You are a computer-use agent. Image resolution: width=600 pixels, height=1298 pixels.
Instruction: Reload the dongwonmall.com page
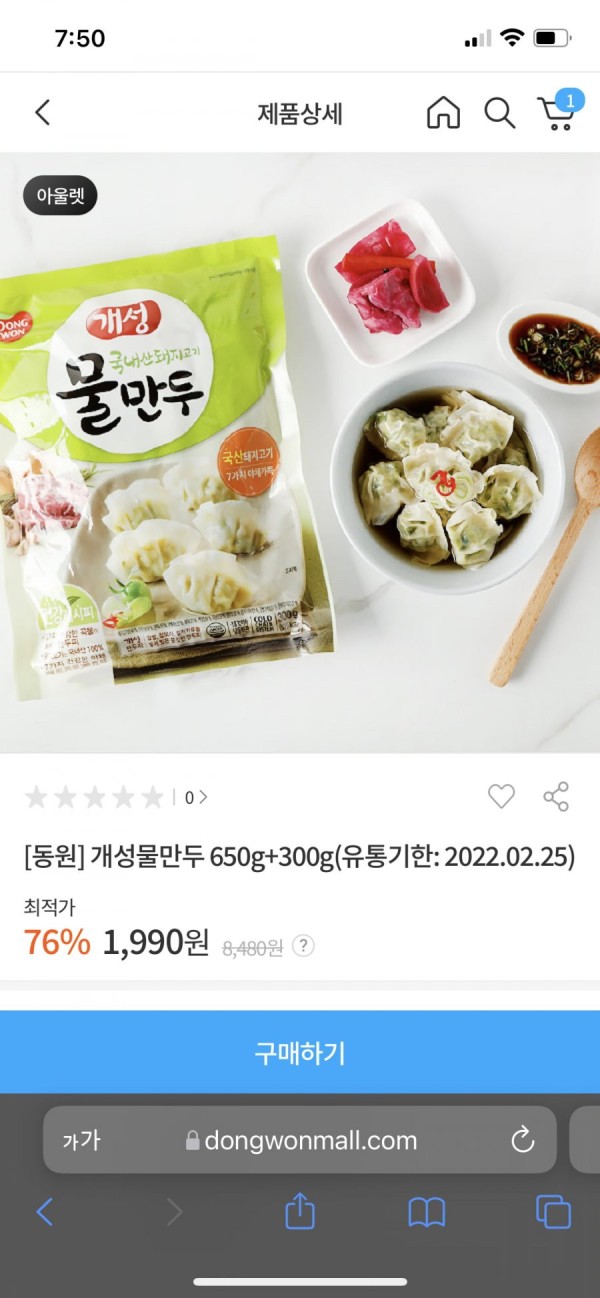(522, 1139)
